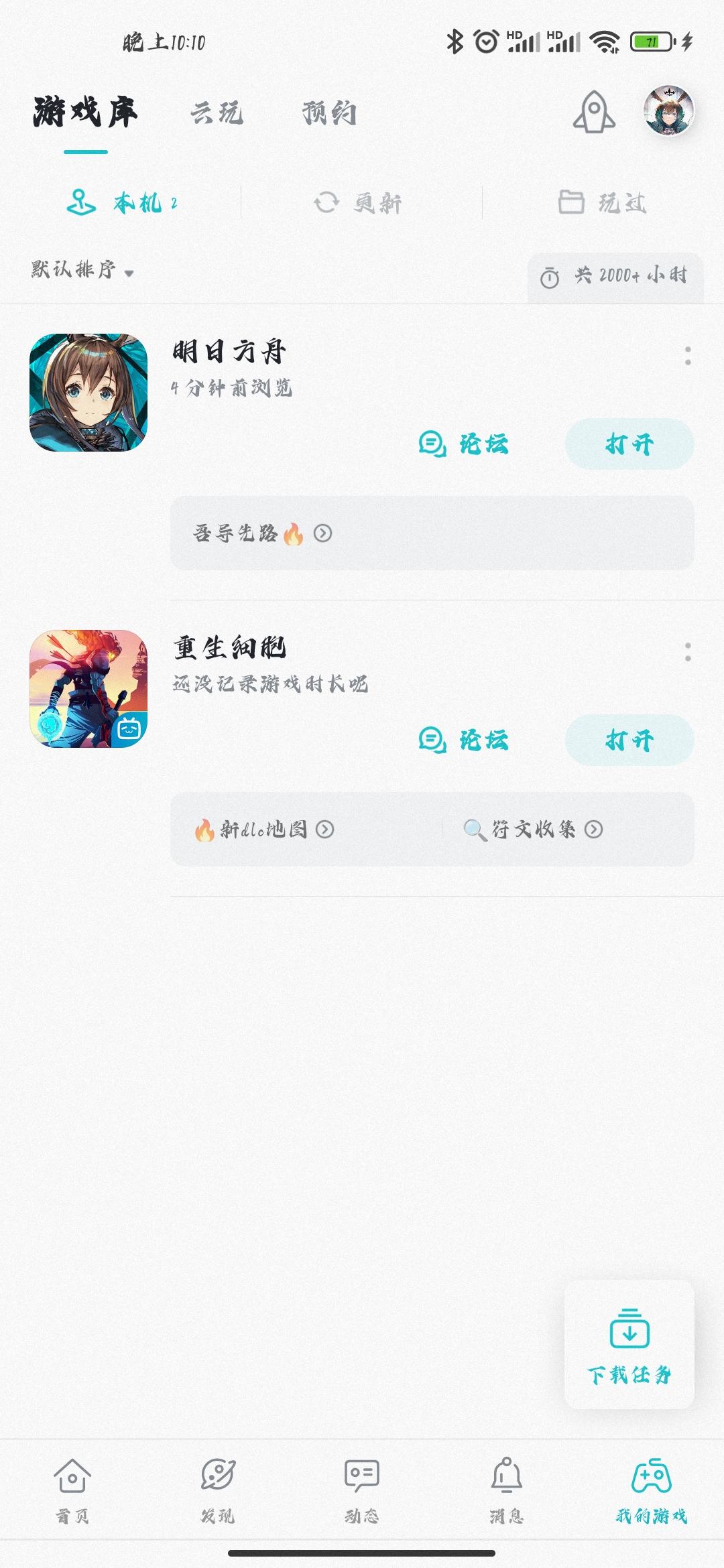Go to the 首页 tab

click(x=72, y=1489)
